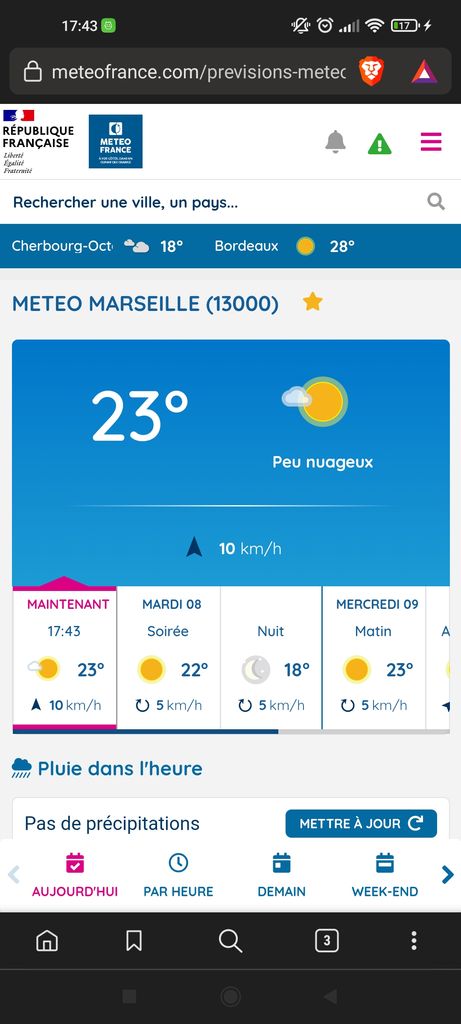Switch to the Week-end tab
This screenshot has width=461, height=1024.
tap(385, 874)
